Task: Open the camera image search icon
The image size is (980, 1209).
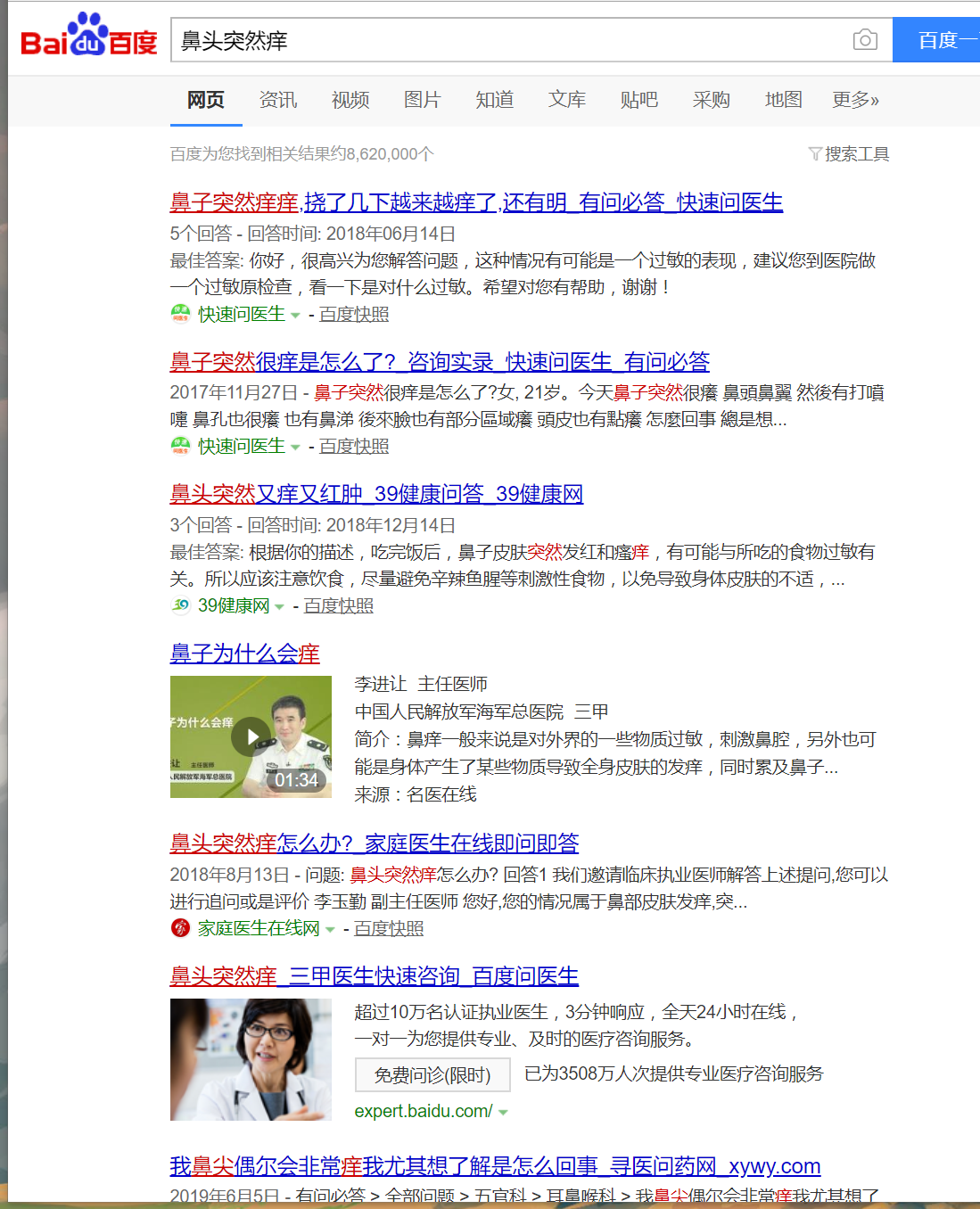Action: pos(864,40)
